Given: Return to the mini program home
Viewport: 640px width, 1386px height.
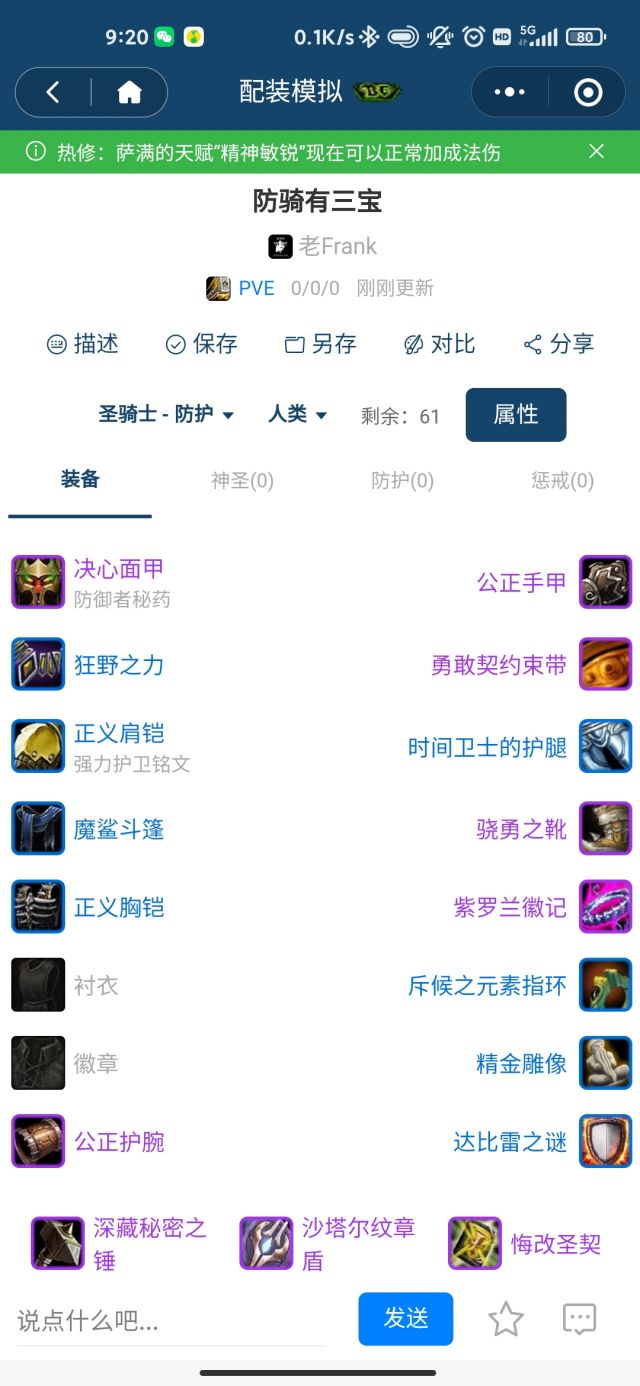Looking at the screenshot, I should tap(129, 93).
